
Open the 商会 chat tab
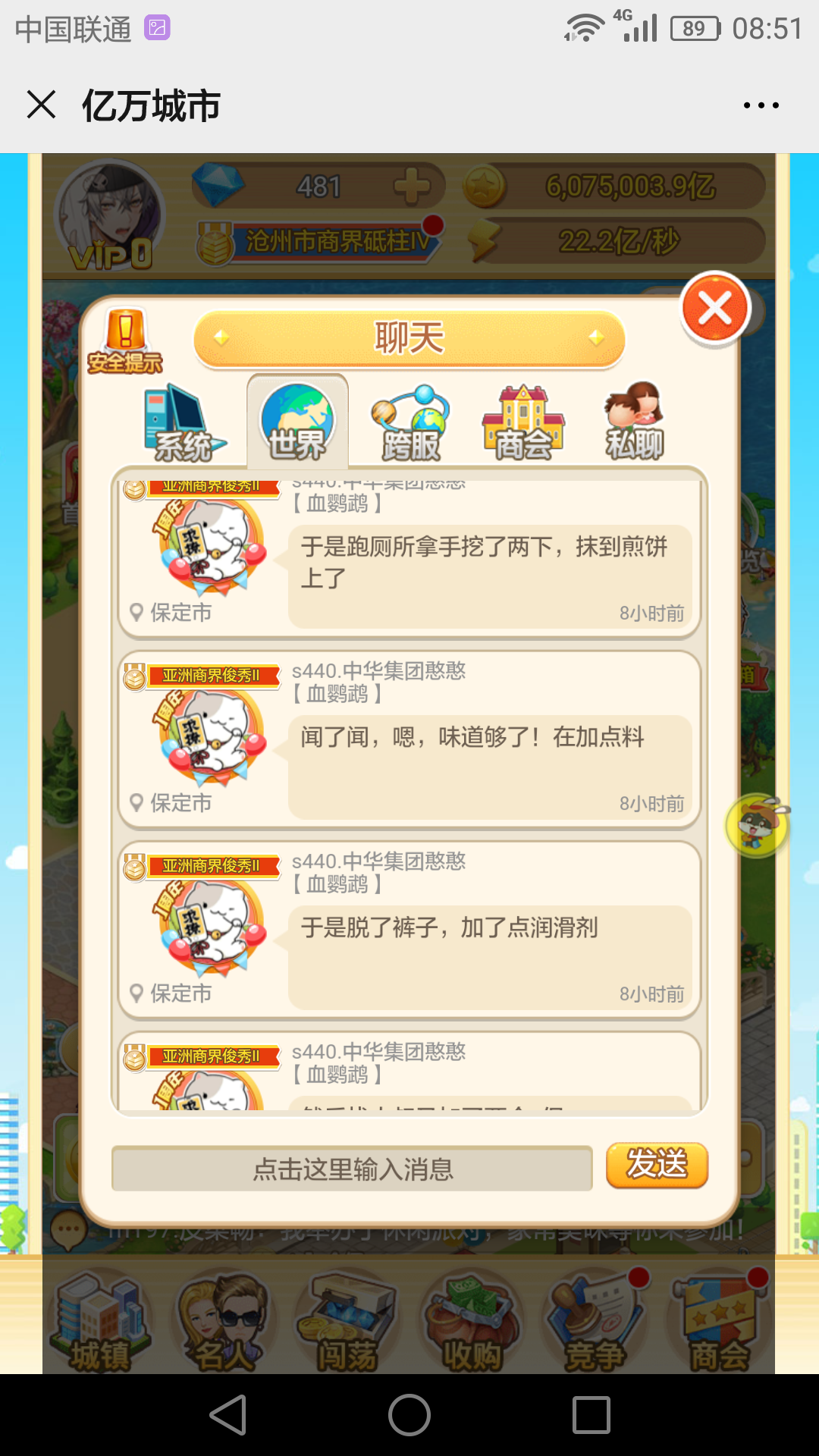click(523, 425)
